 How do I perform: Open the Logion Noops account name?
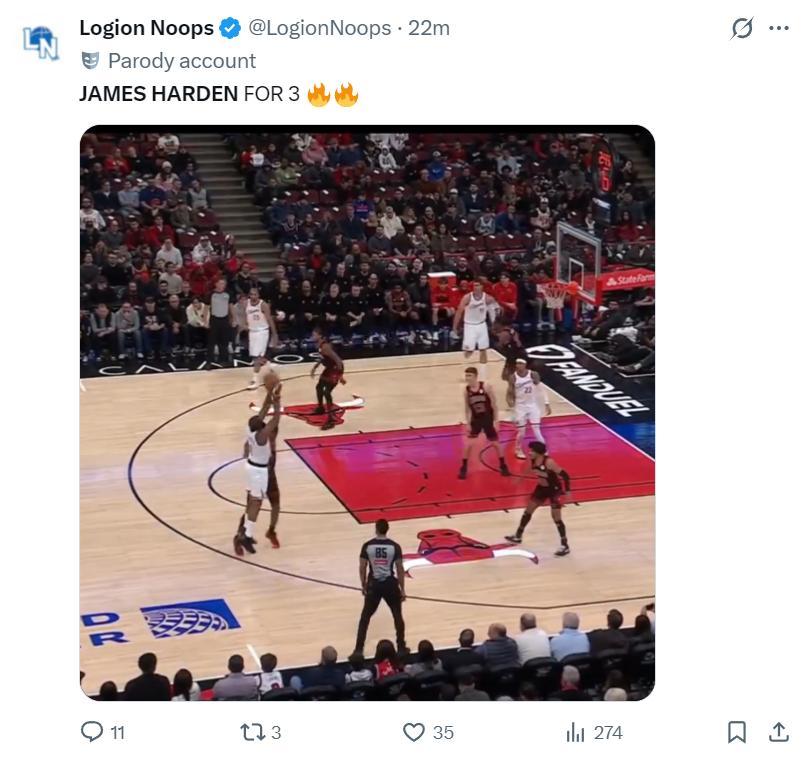146,28
